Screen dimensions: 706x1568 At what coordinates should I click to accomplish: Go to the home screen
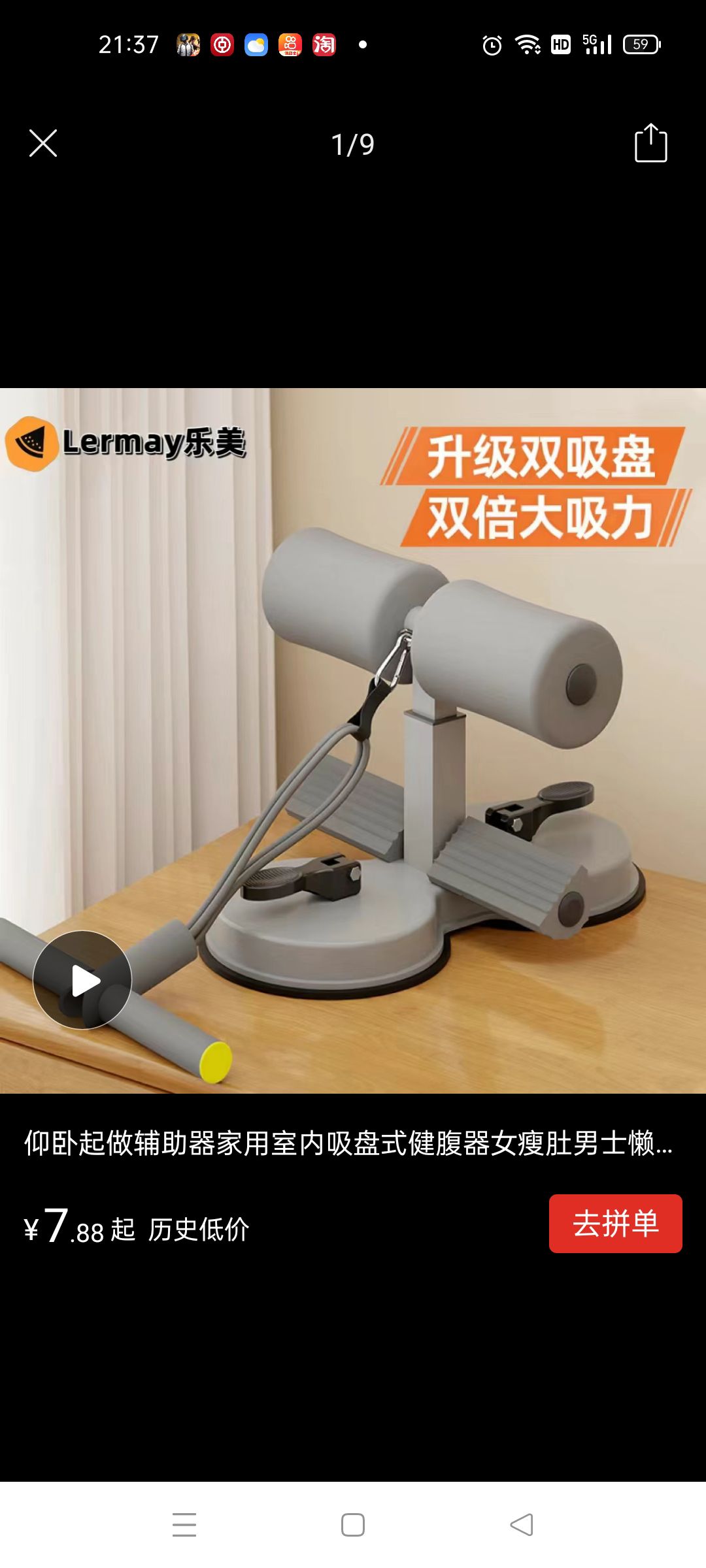[353, 1525]
